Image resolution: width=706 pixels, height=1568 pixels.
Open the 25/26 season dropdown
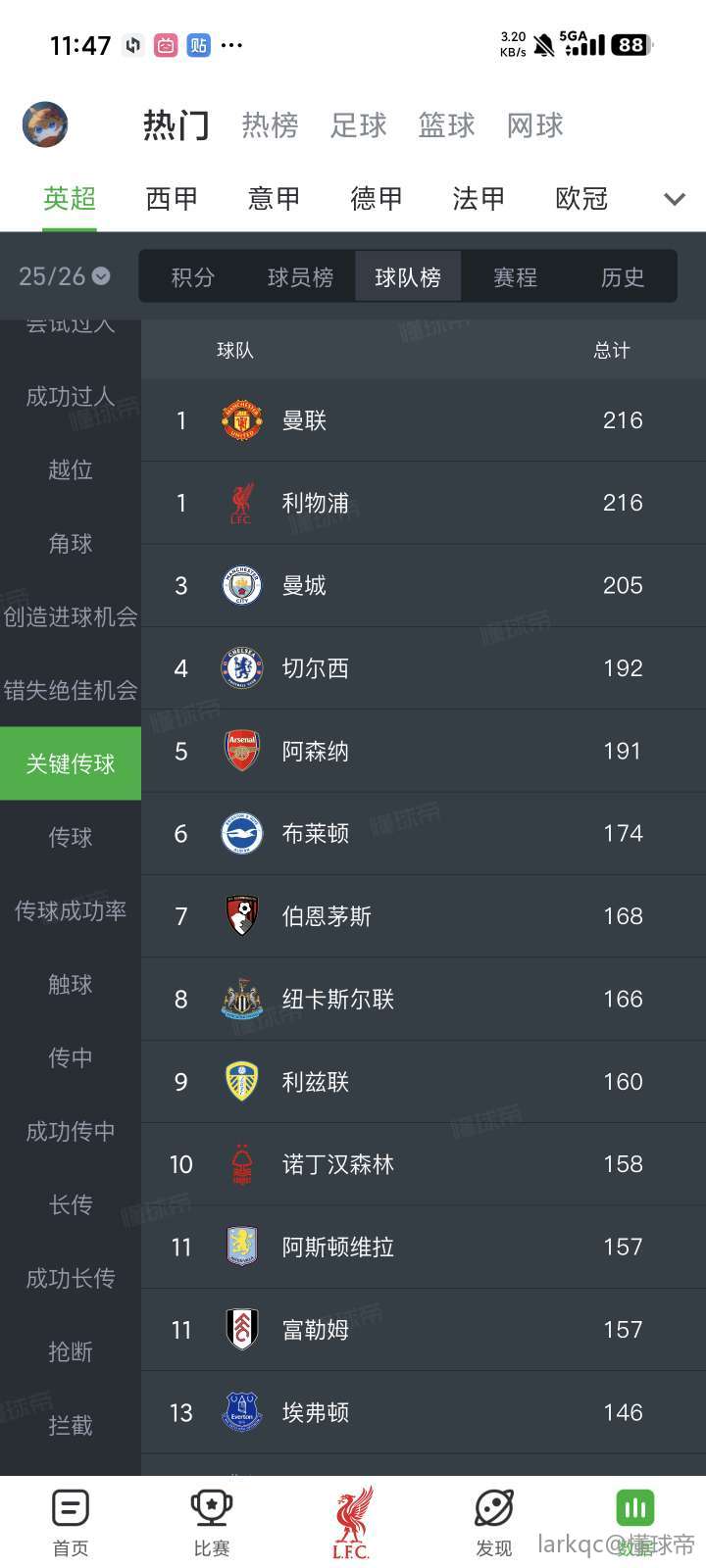65,276
